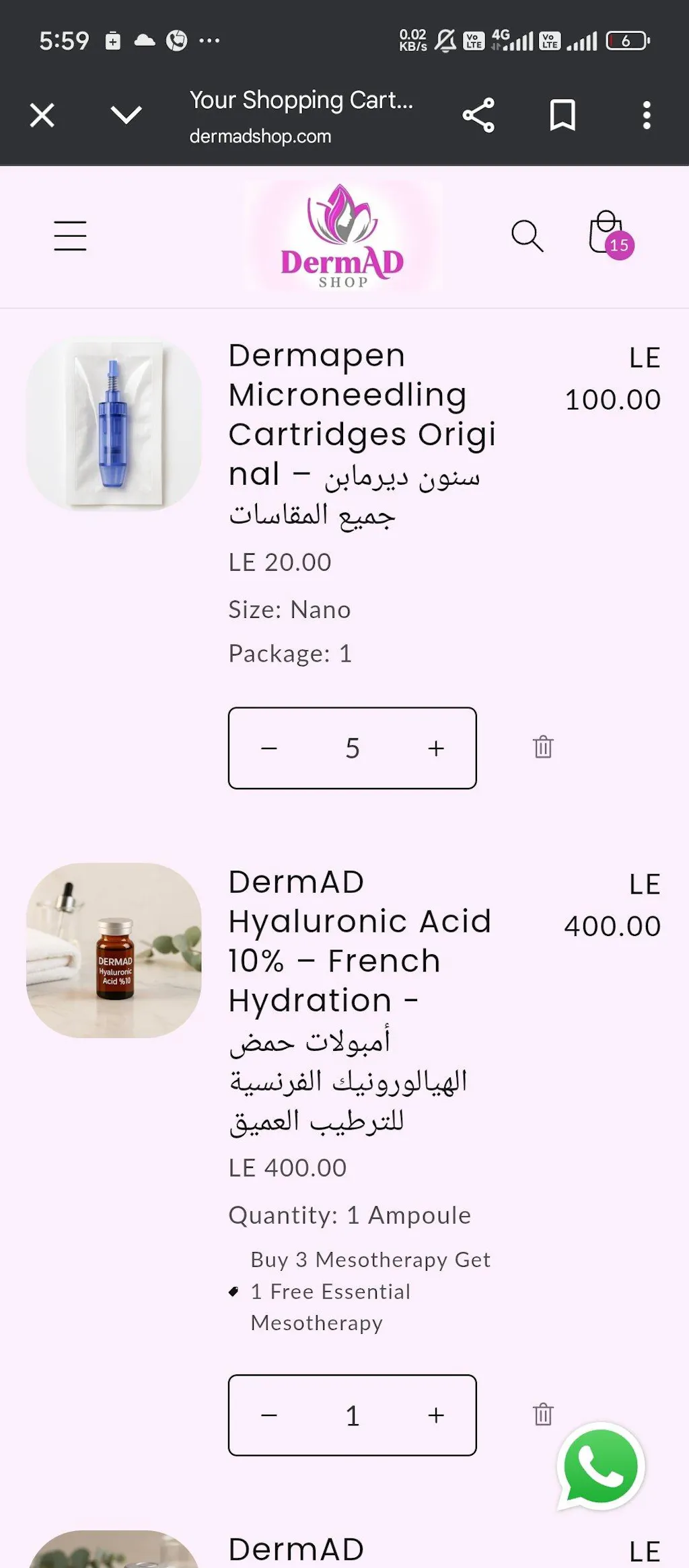Close the in-app browser tab
The image size is (689, 1568).
coord(42,116)
